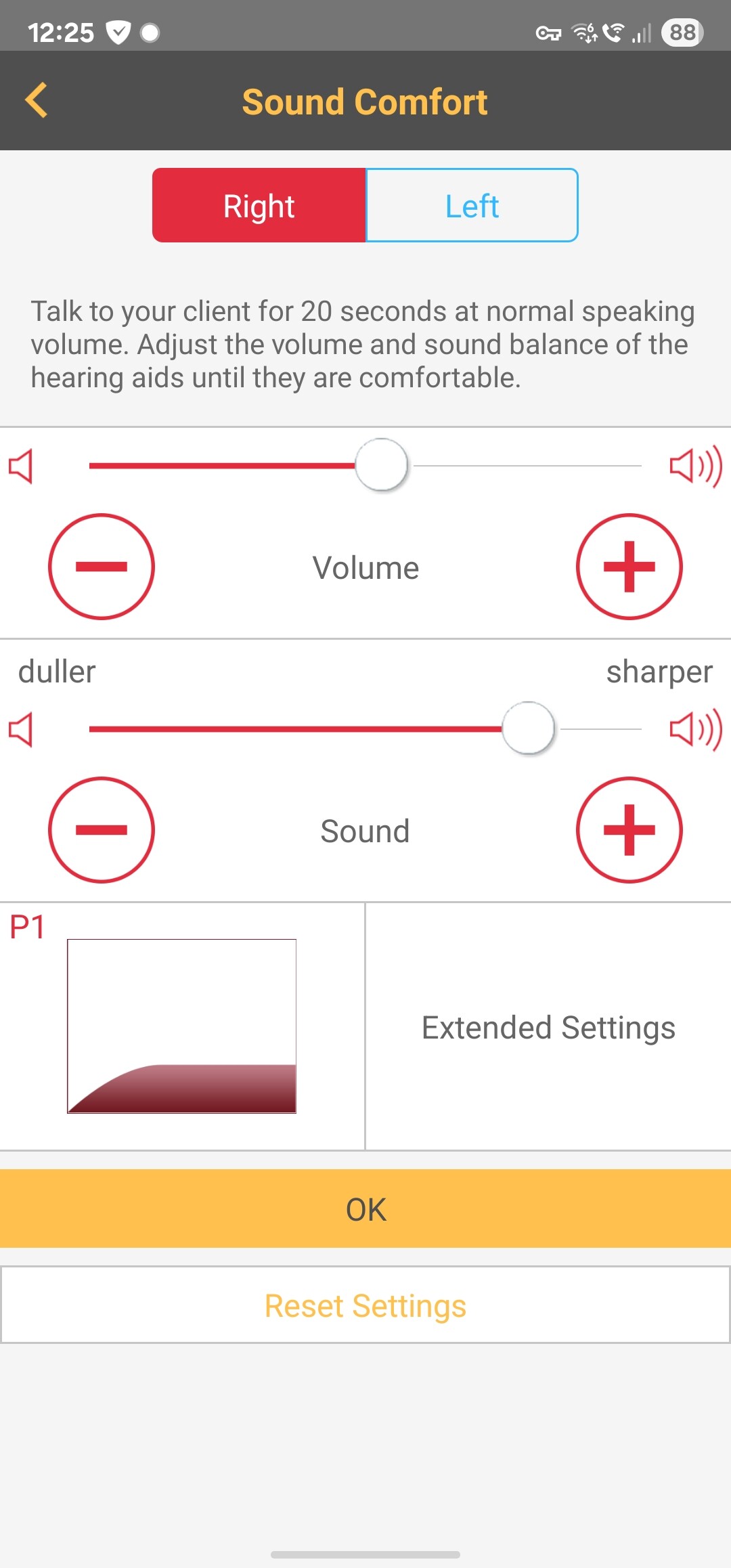Decrease Volume with the minus button
This screenshot has width=731, height=1568.
102,567
